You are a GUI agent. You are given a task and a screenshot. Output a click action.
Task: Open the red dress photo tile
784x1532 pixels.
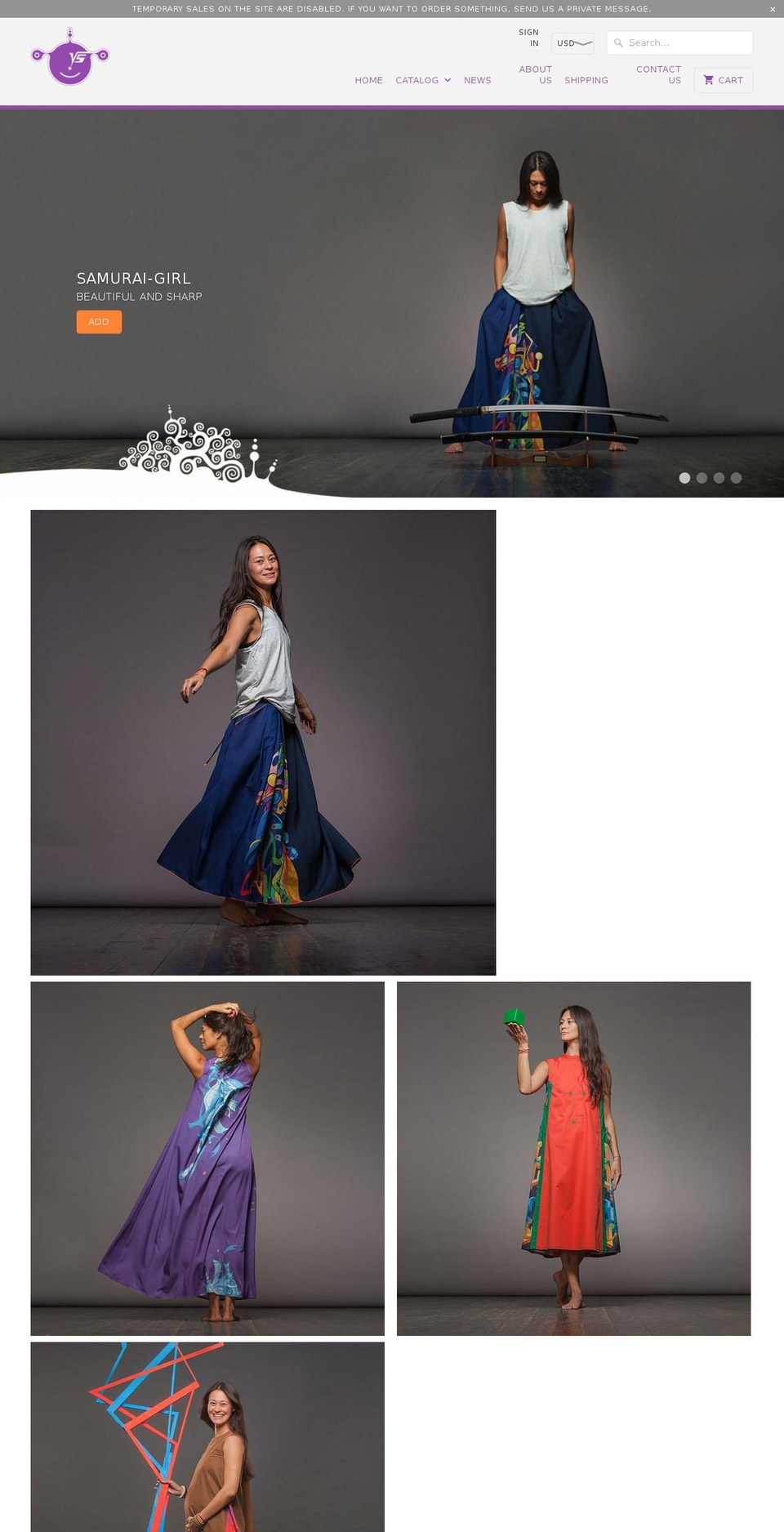coord(573,1158)
